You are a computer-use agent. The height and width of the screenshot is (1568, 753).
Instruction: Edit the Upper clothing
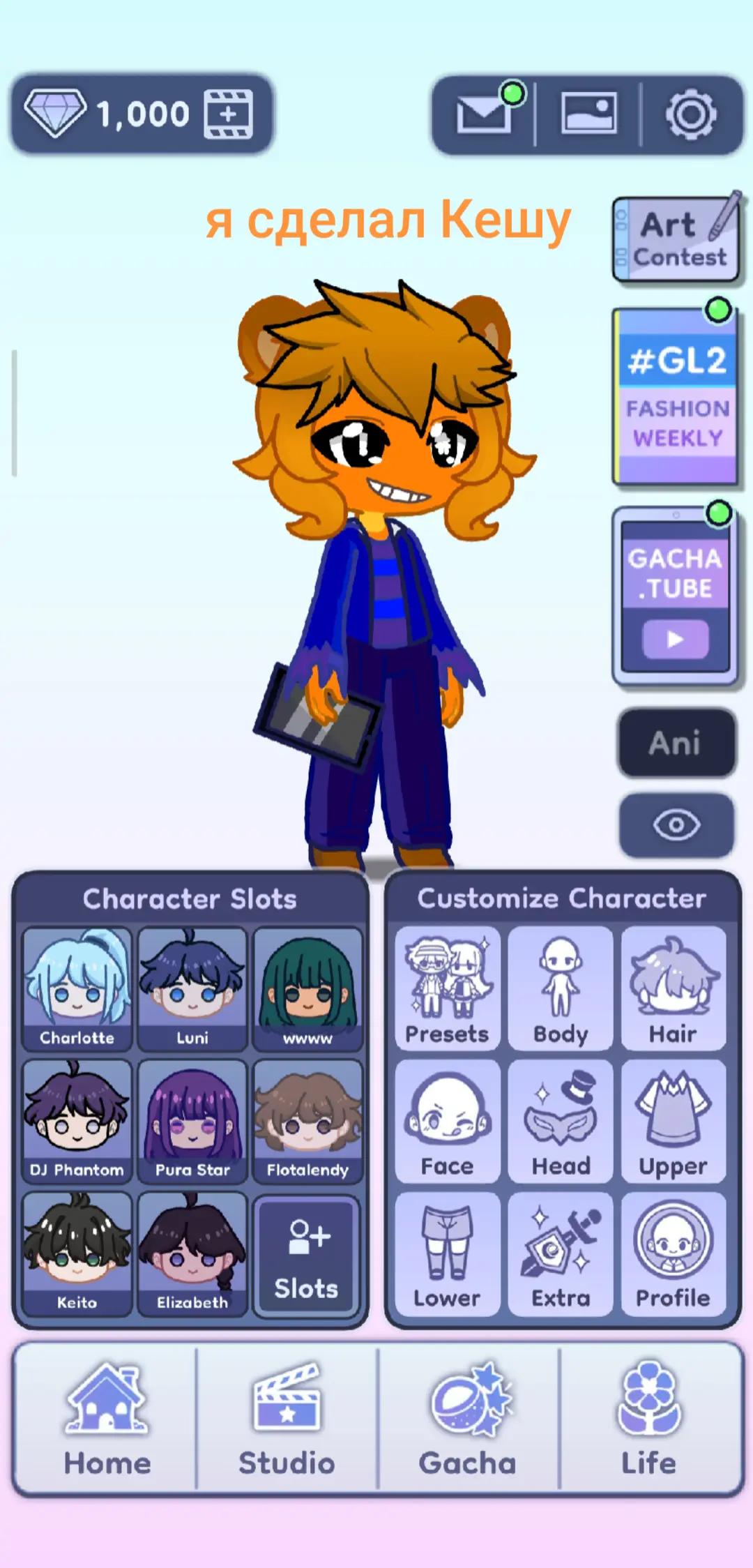point(673,1121)
